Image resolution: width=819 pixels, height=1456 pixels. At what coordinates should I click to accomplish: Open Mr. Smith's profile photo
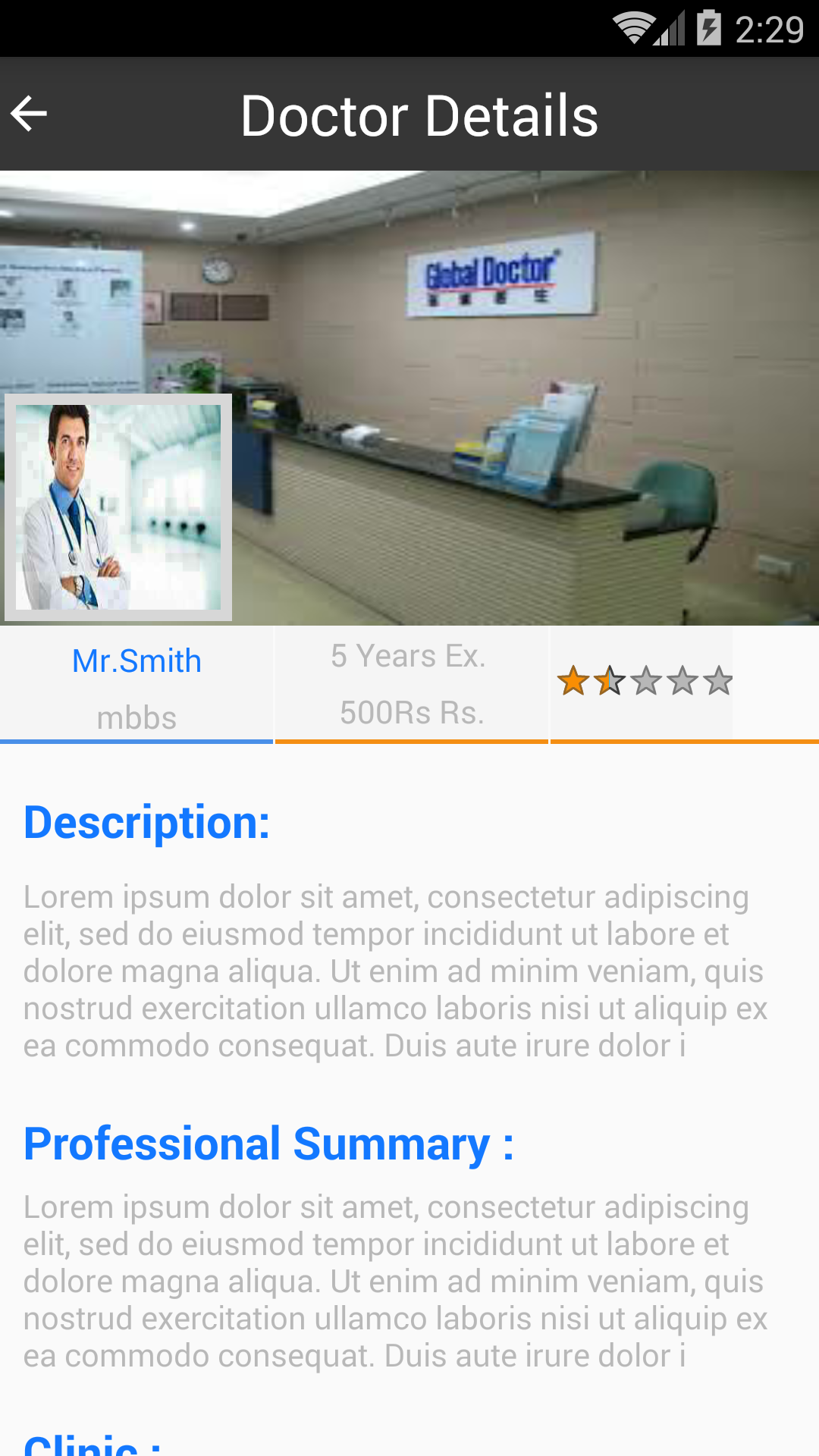pyautogui.click(x=118, y=507)
